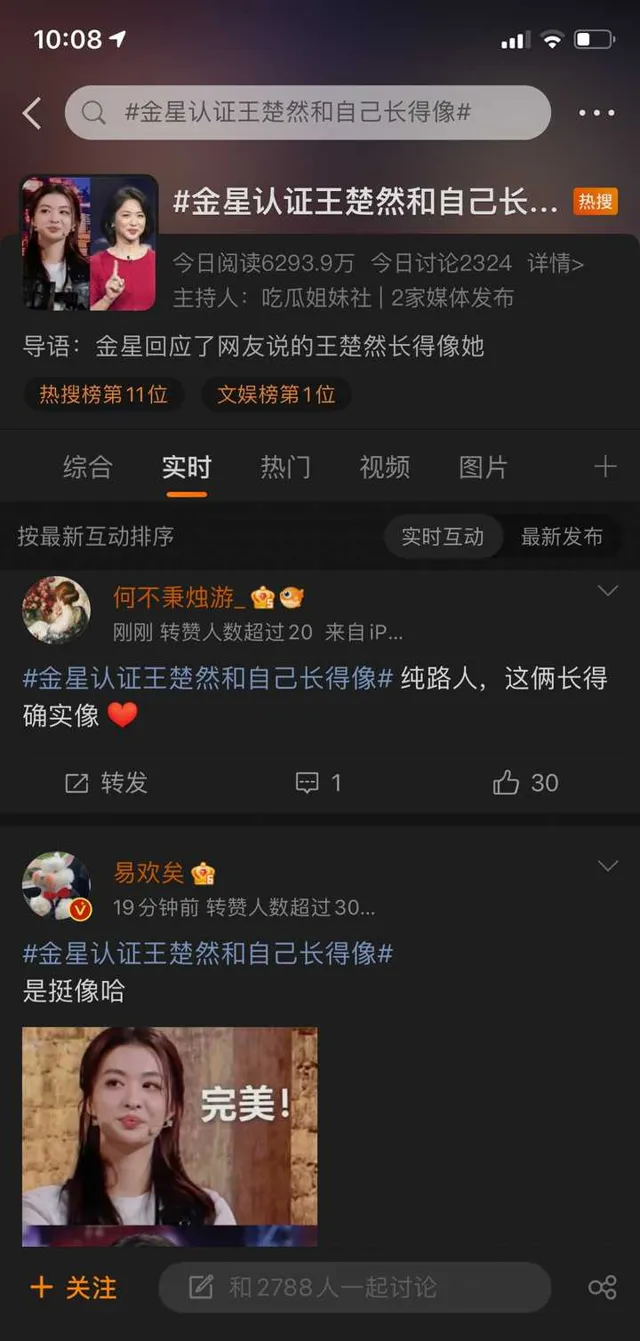Switch to the 综合 tab
Image resolution: width=640 pixels, height=1341 pixels.
click(88, 467)
